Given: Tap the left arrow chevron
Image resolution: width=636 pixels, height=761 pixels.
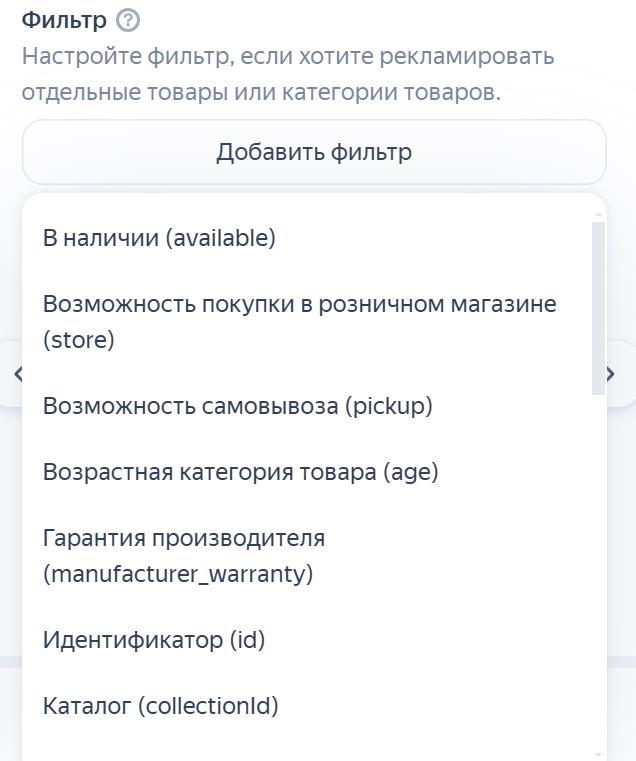Looking at the screenshot, I should point(17,374).
